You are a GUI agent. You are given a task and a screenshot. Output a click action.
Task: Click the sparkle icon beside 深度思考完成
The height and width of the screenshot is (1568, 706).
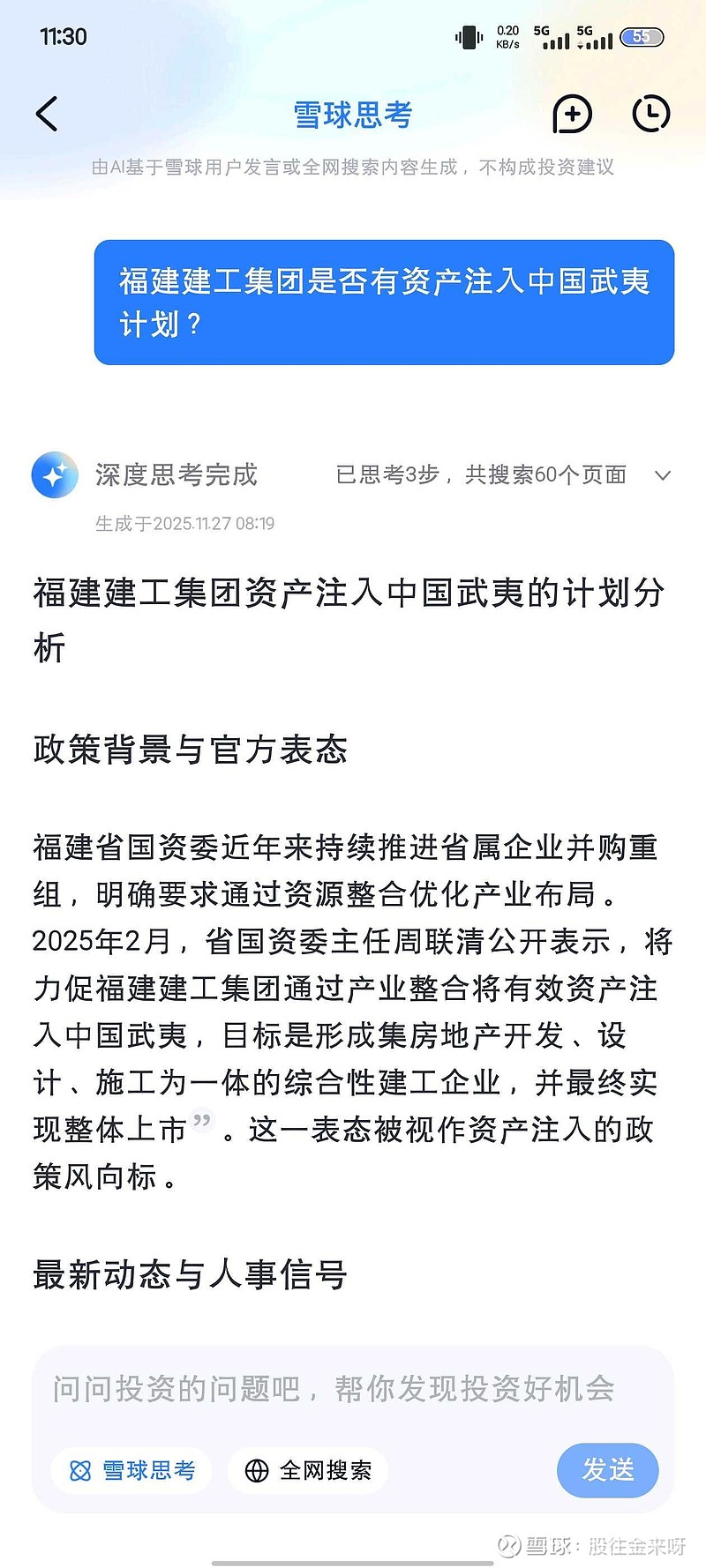tap(55, 476)
